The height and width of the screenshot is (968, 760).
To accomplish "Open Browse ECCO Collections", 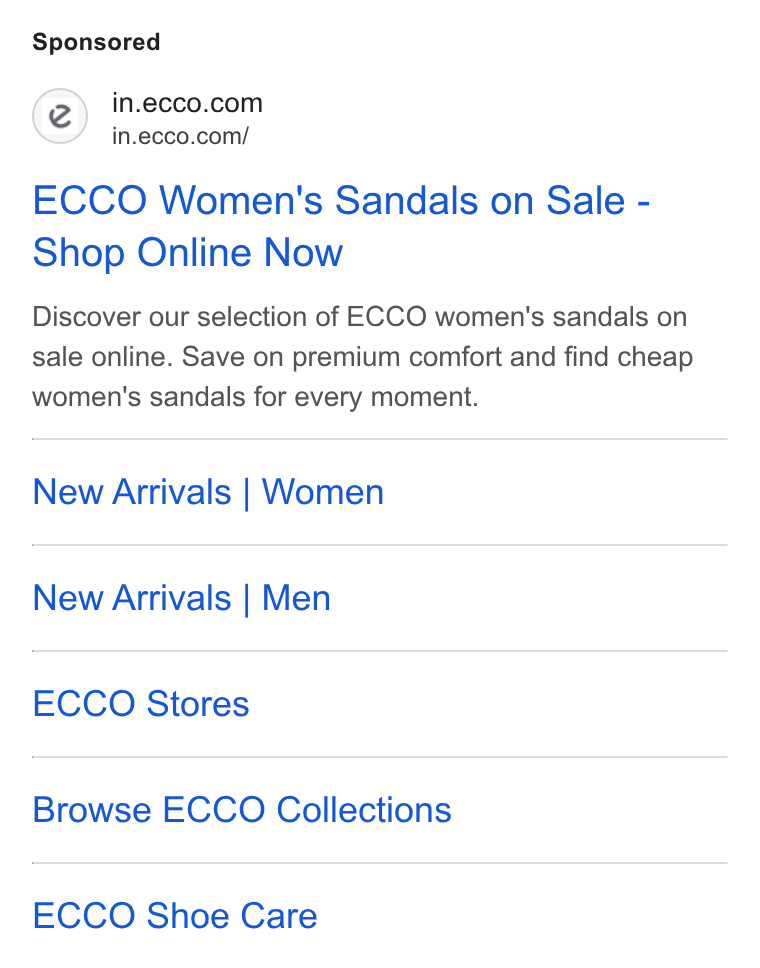I will 242,810.
